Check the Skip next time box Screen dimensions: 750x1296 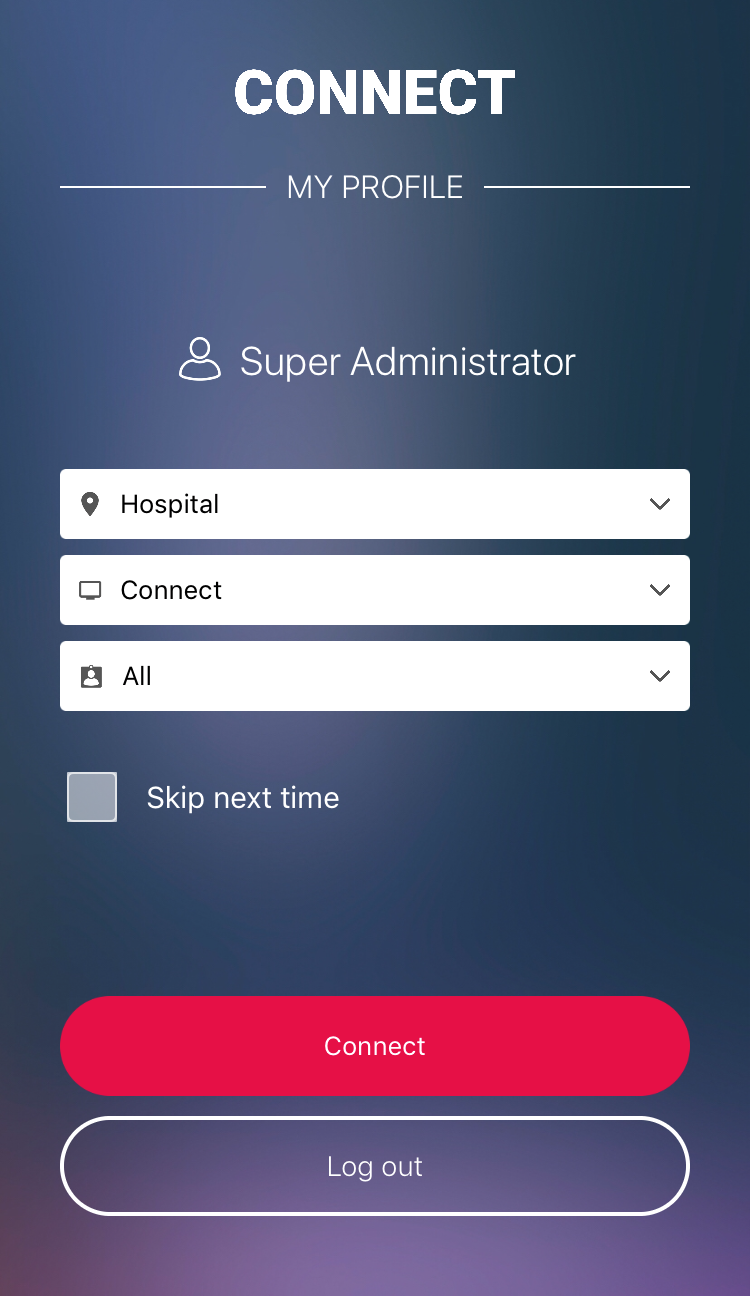pyautogui.click(x=92, y=797)
